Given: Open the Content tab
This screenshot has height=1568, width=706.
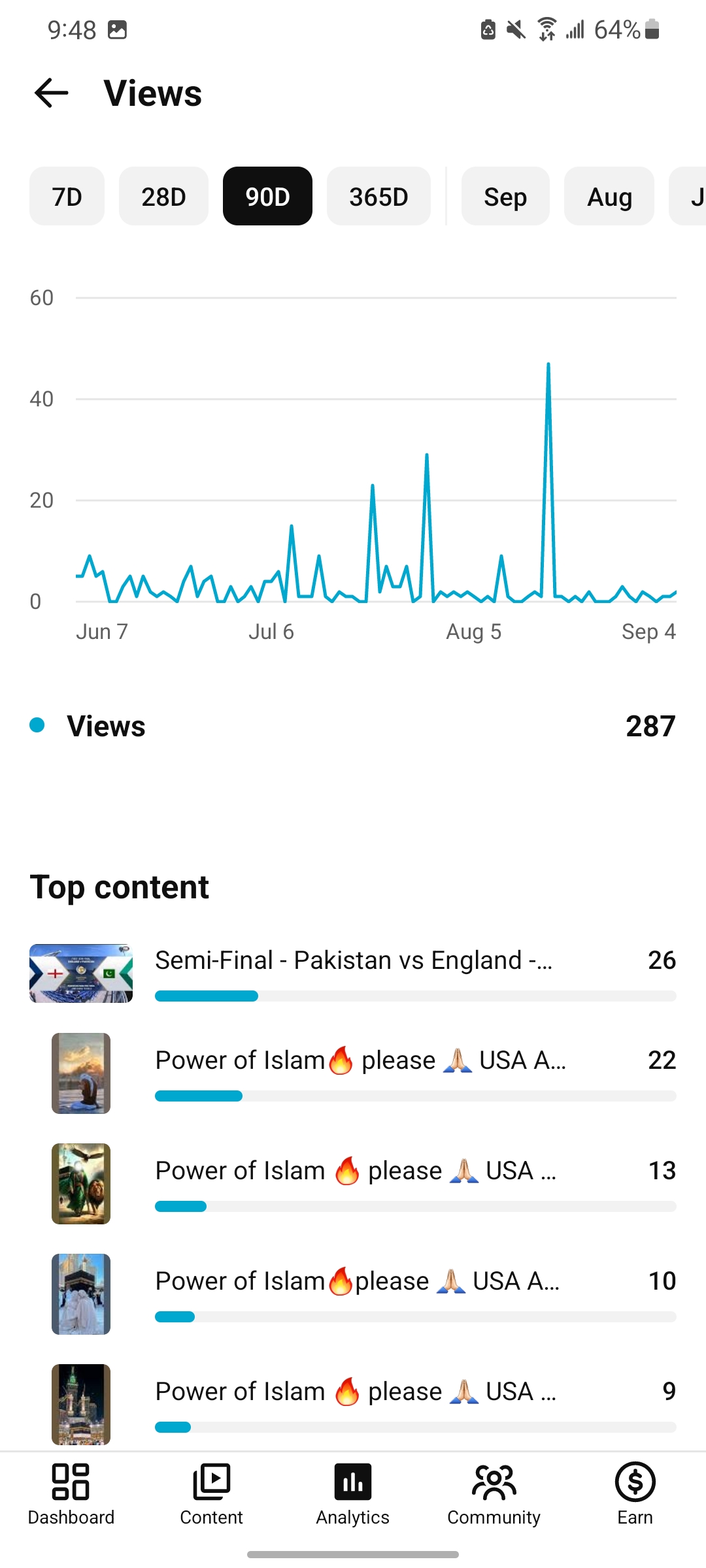Looking at the screenshot, I should point(212,1494).
